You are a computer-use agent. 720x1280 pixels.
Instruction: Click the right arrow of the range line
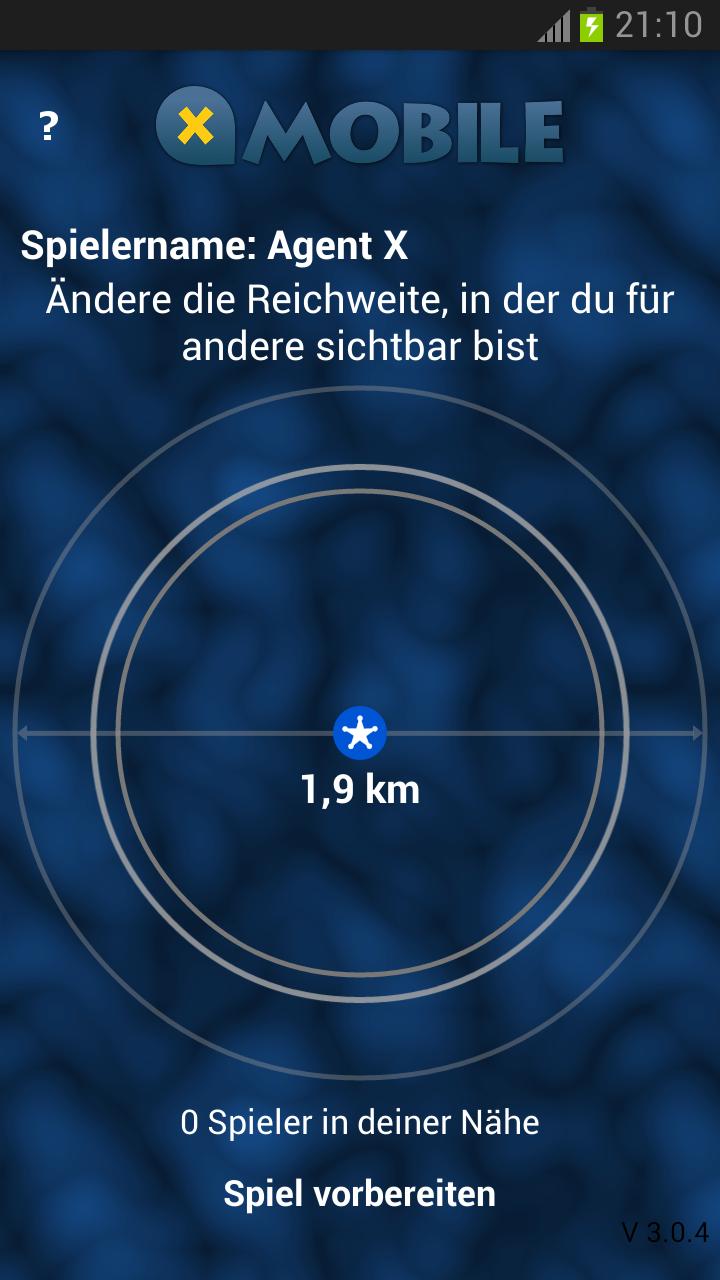[x=696, y=732]
